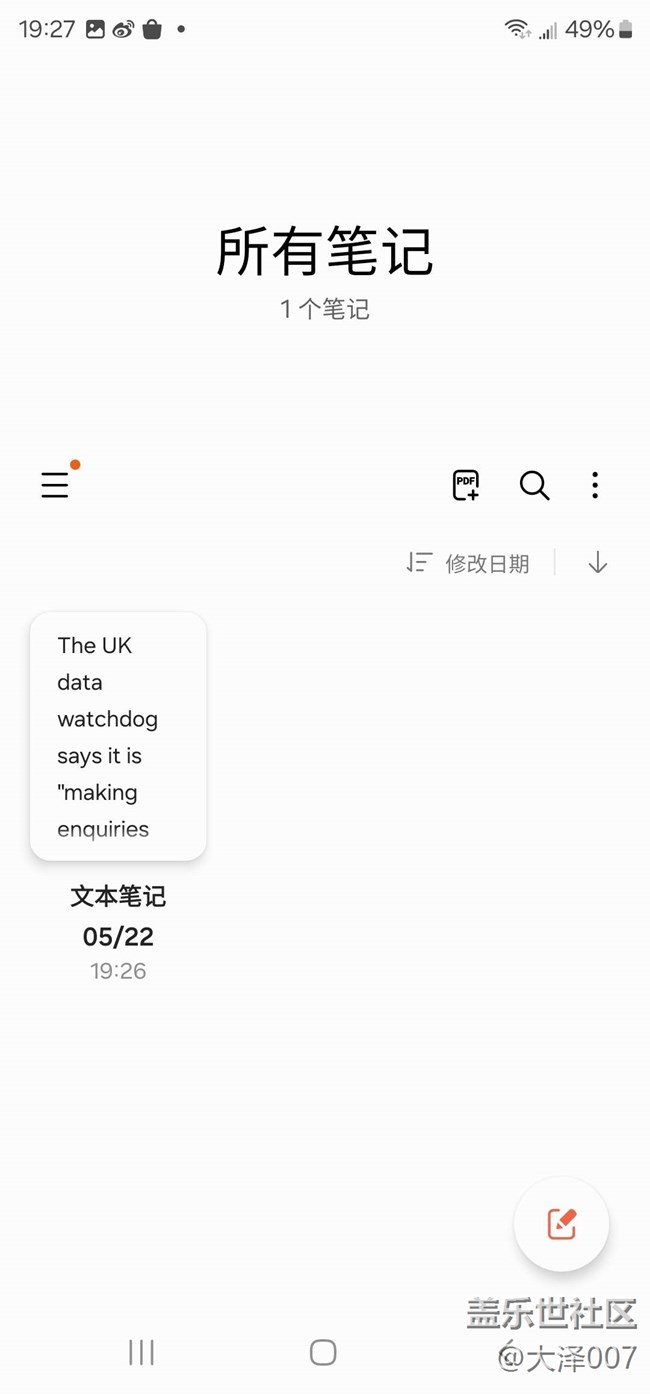Open search for notes
650x1394 pixels.
pos(534,486)
